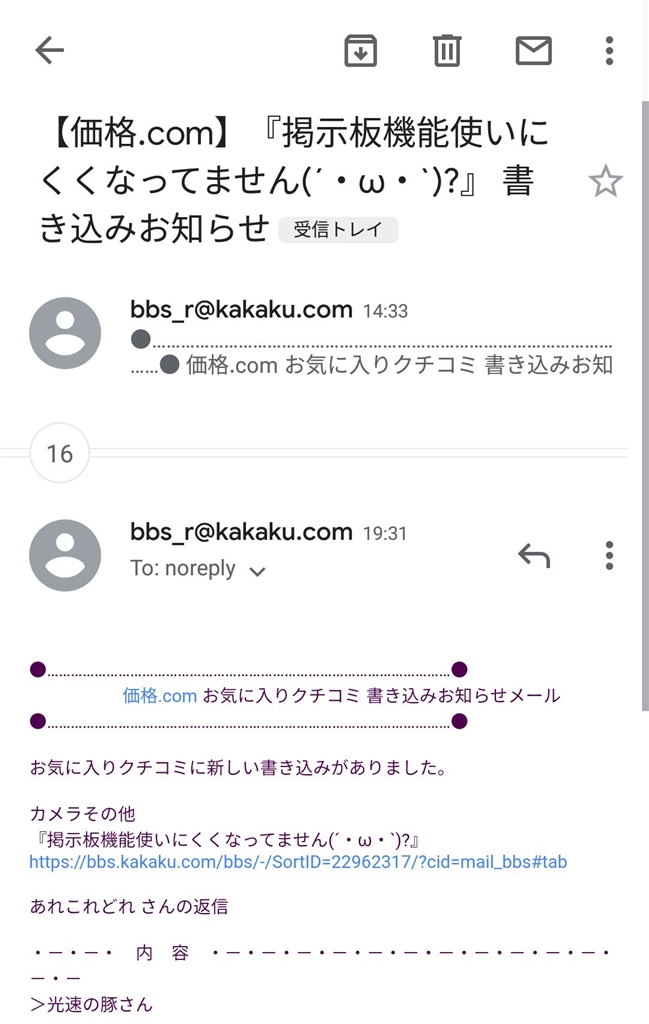Open the top bar overflow menu

point(609,50)
